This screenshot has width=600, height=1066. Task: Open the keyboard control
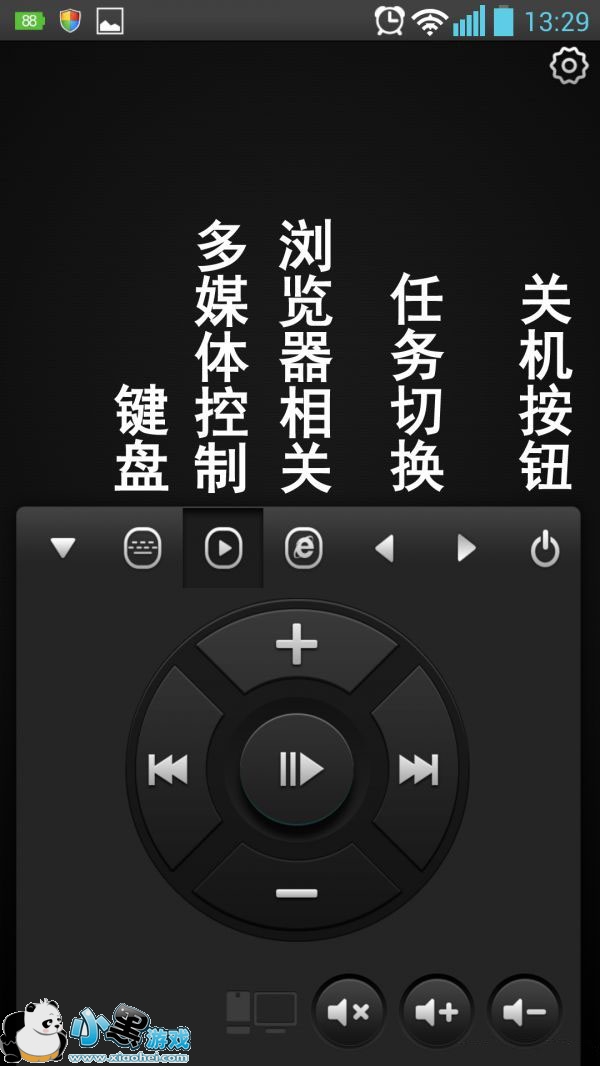[x=143, y=548]
